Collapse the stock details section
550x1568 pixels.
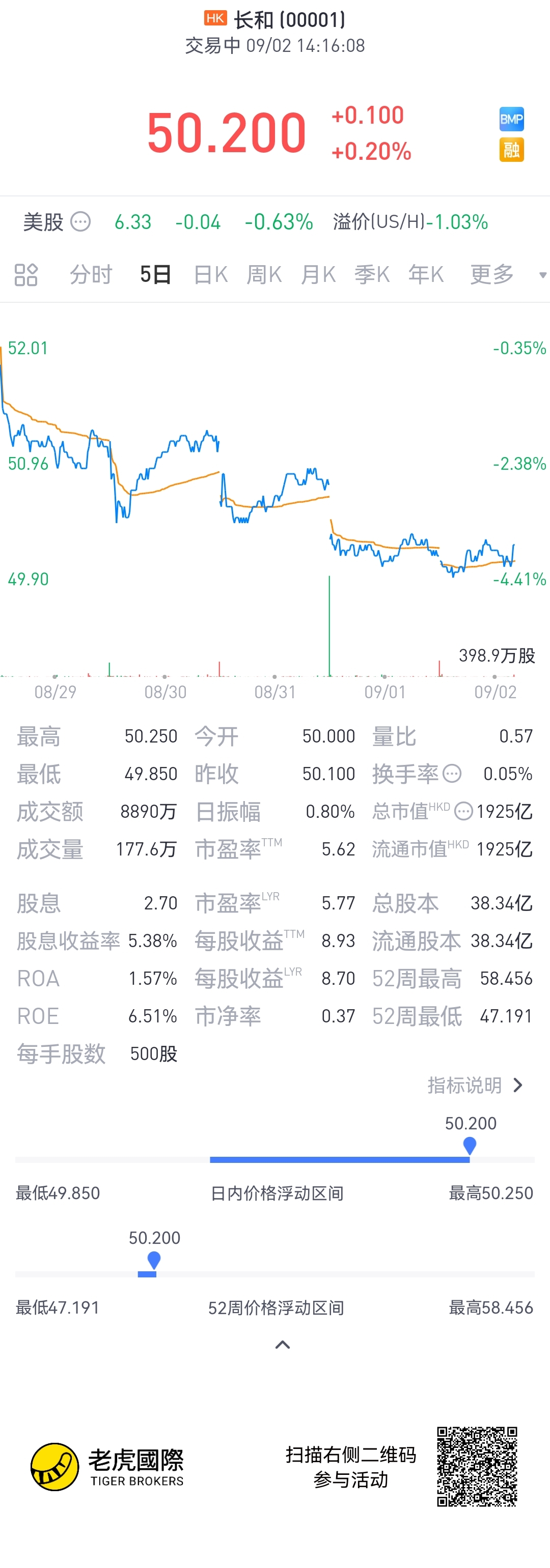[x=283, y=1345]
